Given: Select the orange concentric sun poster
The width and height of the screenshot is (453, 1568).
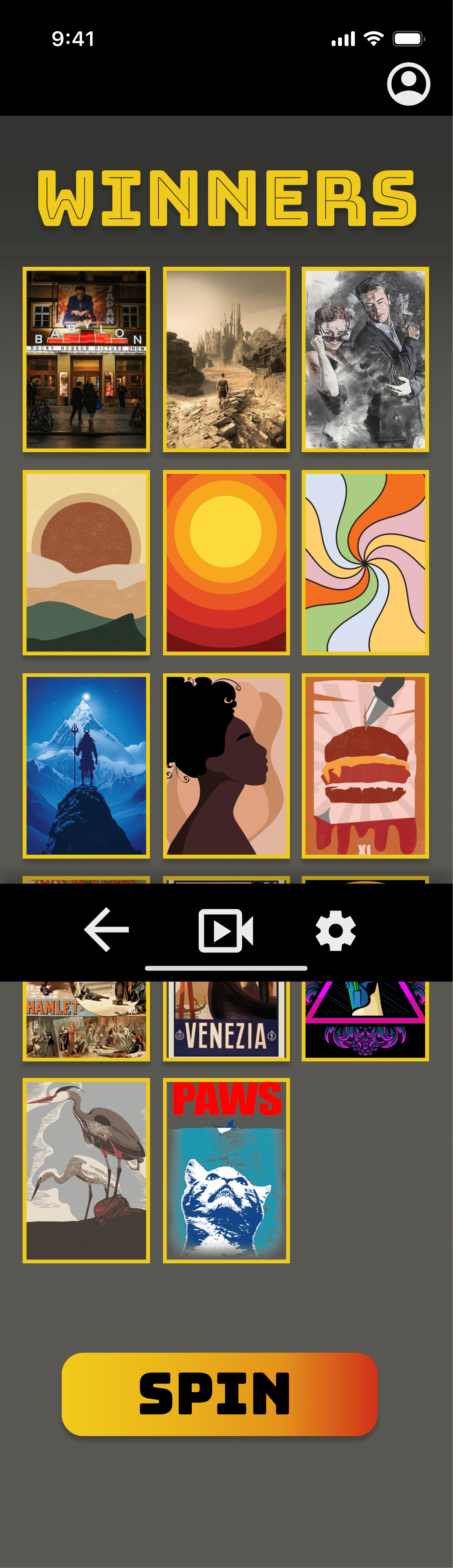Looking at the screenshot, I should (x=226, y=562).
